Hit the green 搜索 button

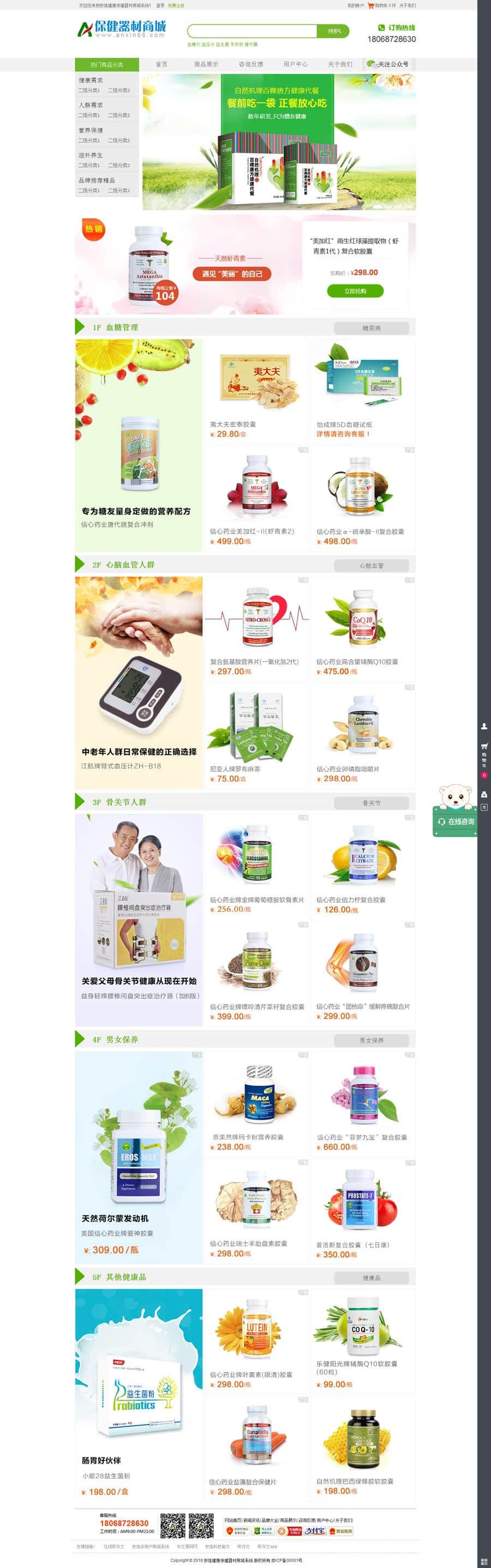pos(333,31)
